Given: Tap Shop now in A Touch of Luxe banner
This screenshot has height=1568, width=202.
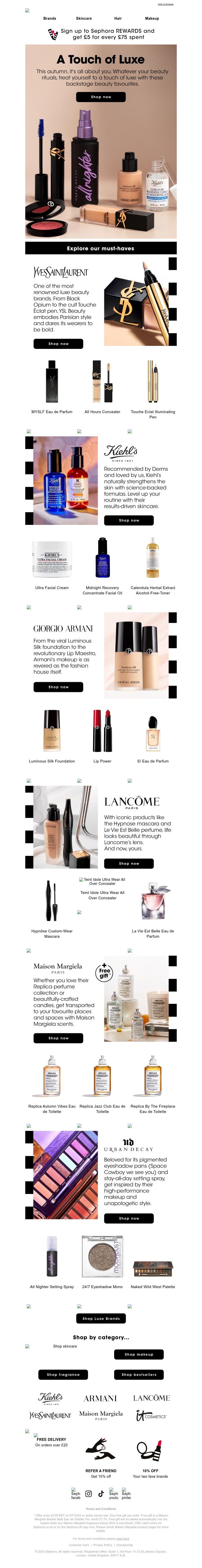Looking at the screenshot, I should tap(101, 97).
